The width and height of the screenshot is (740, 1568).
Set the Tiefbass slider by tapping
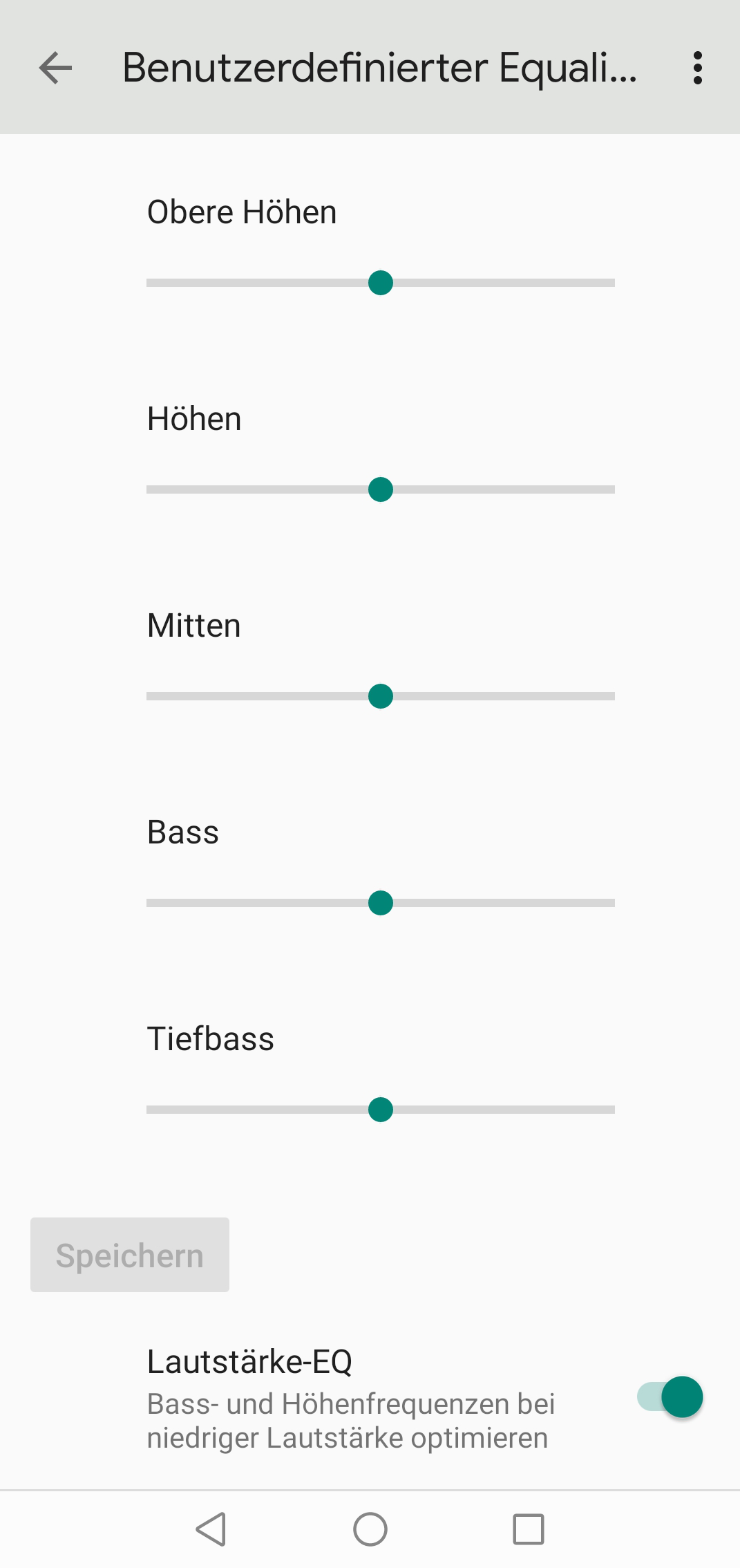tap(381, 1110)
